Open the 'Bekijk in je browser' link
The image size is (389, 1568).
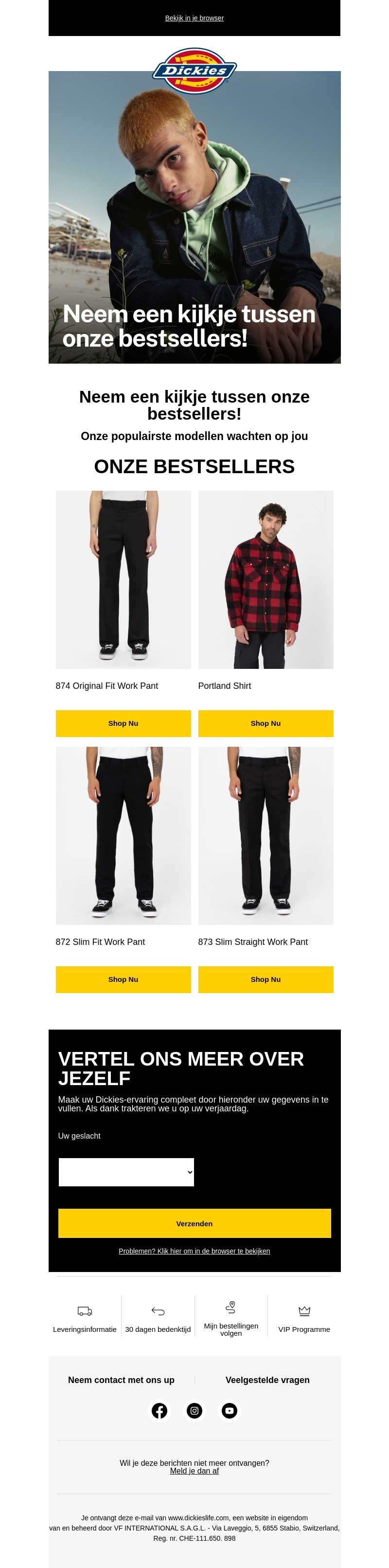point(194,18)
